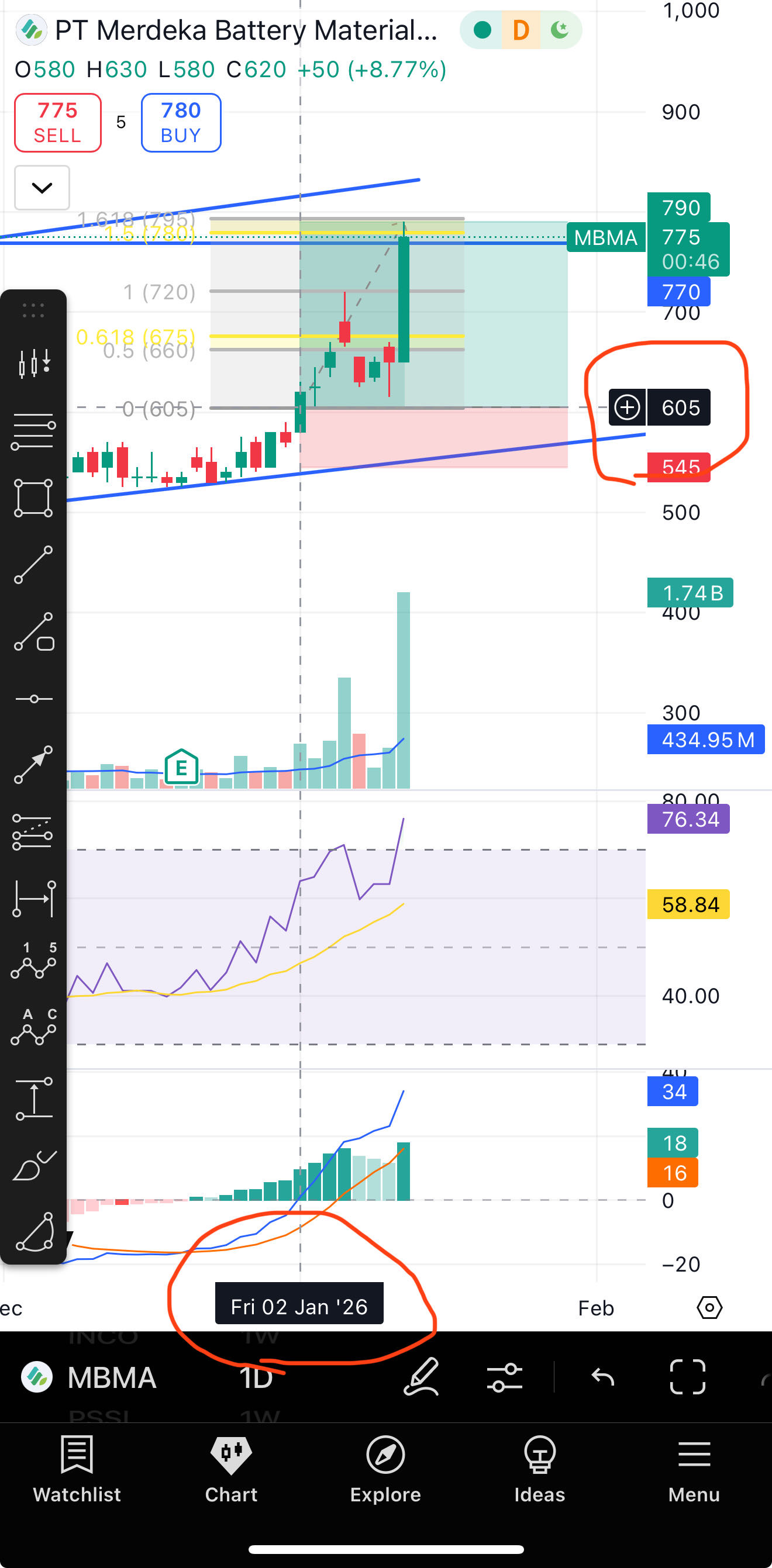This screenshot has height=1568, width=772.
Task: Tap the 775 SELL button
Action: tap(57, 122)
